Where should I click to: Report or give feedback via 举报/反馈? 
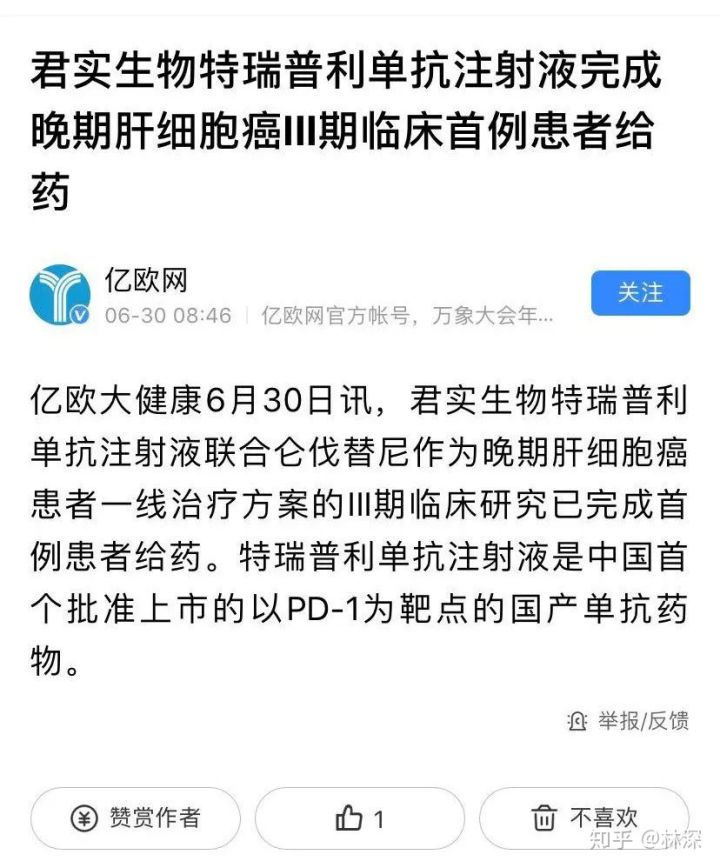(x=628, y=721)
